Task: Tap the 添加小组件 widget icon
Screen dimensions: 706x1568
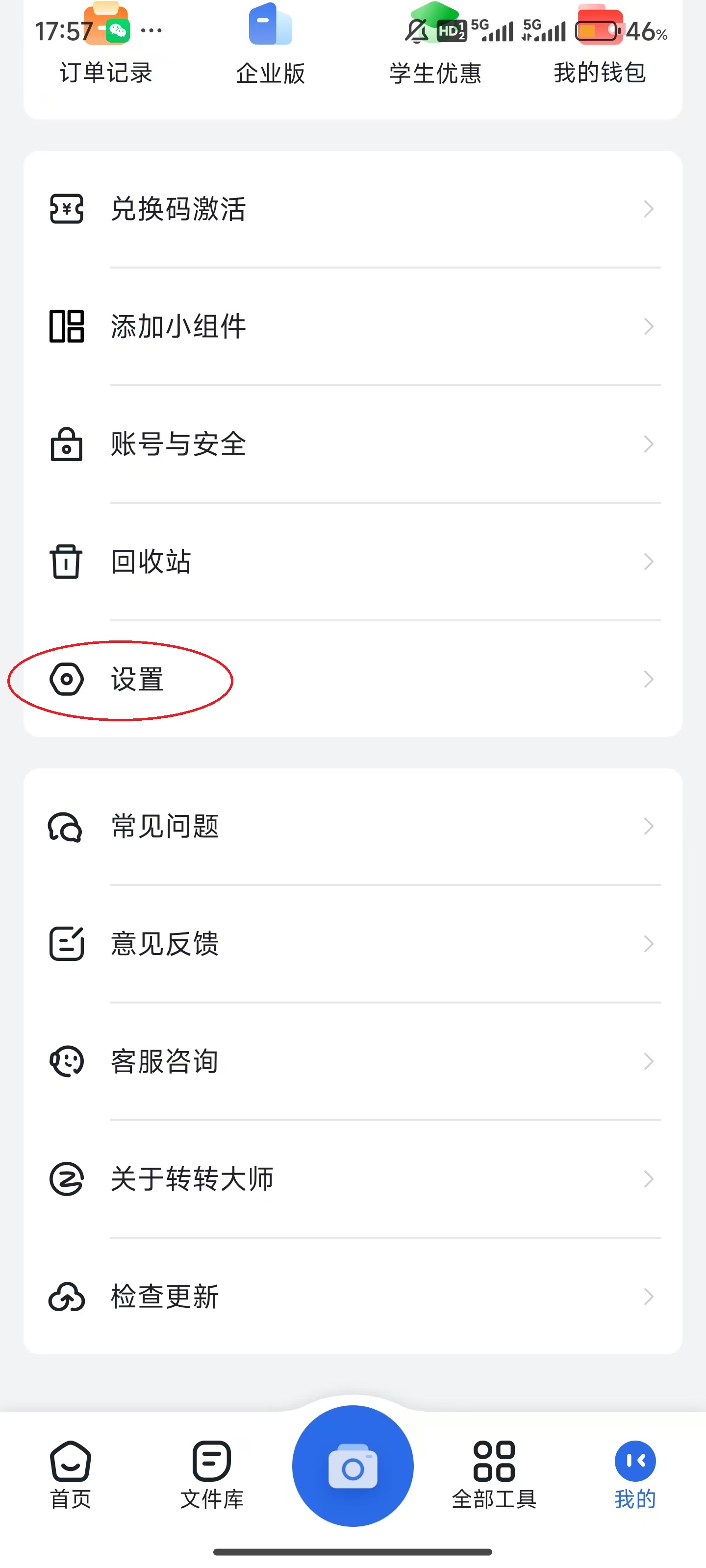Action: tap(67, 326)
